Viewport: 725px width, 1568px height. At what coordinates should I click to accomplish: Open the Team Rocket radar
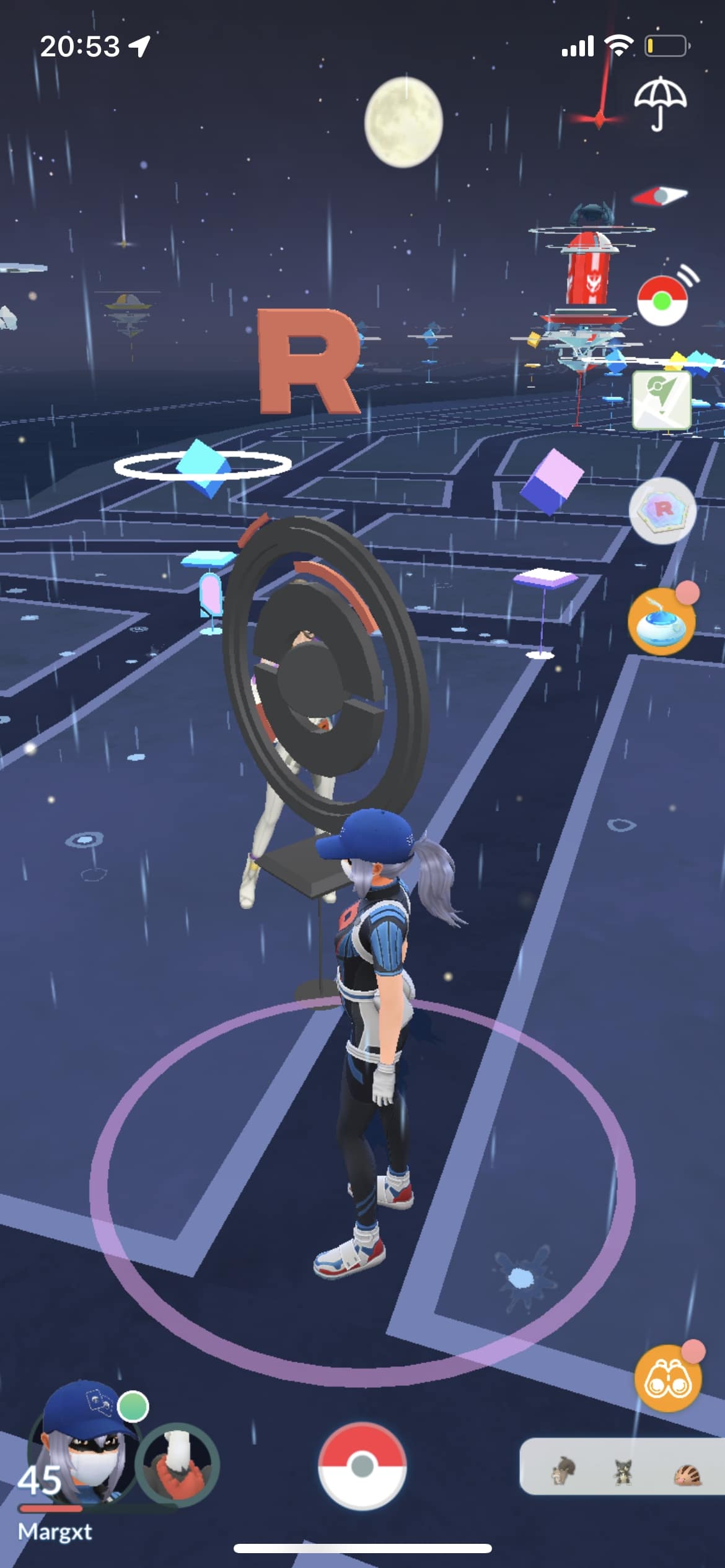click(x=662, y=510)
